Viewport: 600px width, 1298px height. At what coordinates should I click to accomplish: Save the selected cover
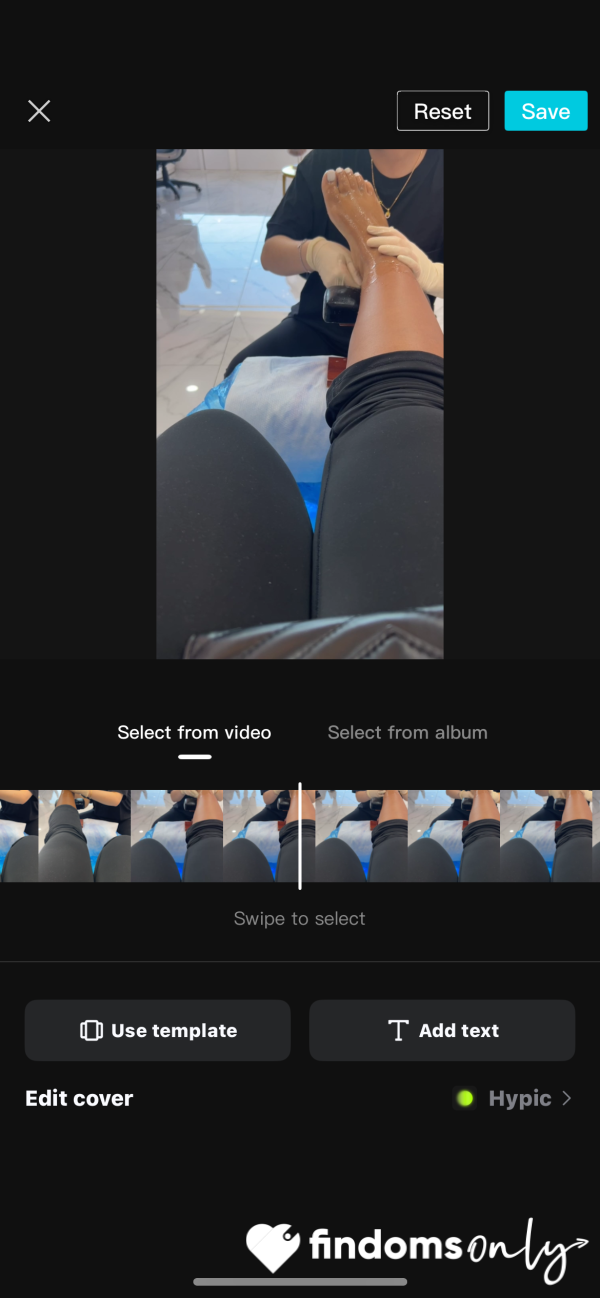(x=546, y=111)
